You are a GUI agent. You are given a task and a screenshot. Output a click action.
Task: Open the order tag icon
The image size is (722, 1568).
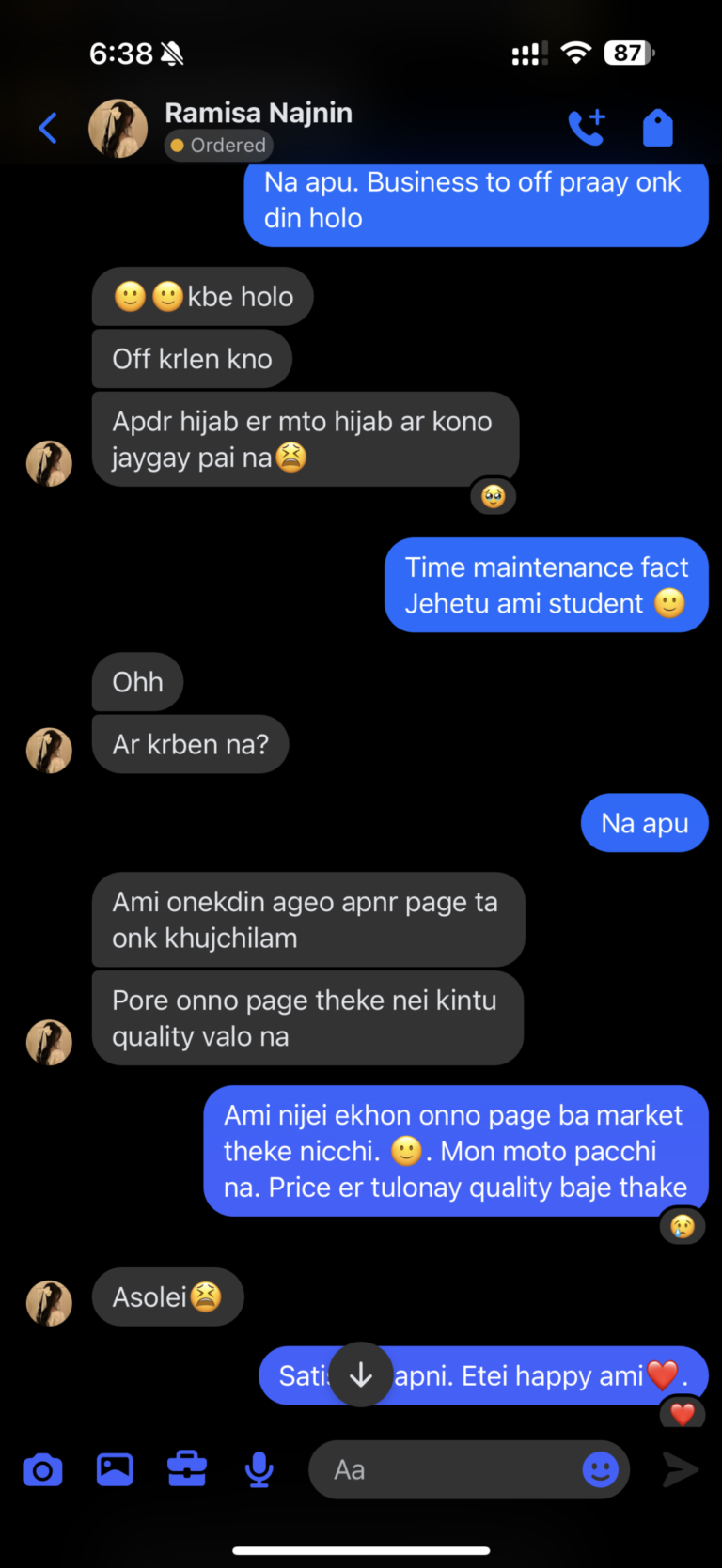tap(657, 128)
